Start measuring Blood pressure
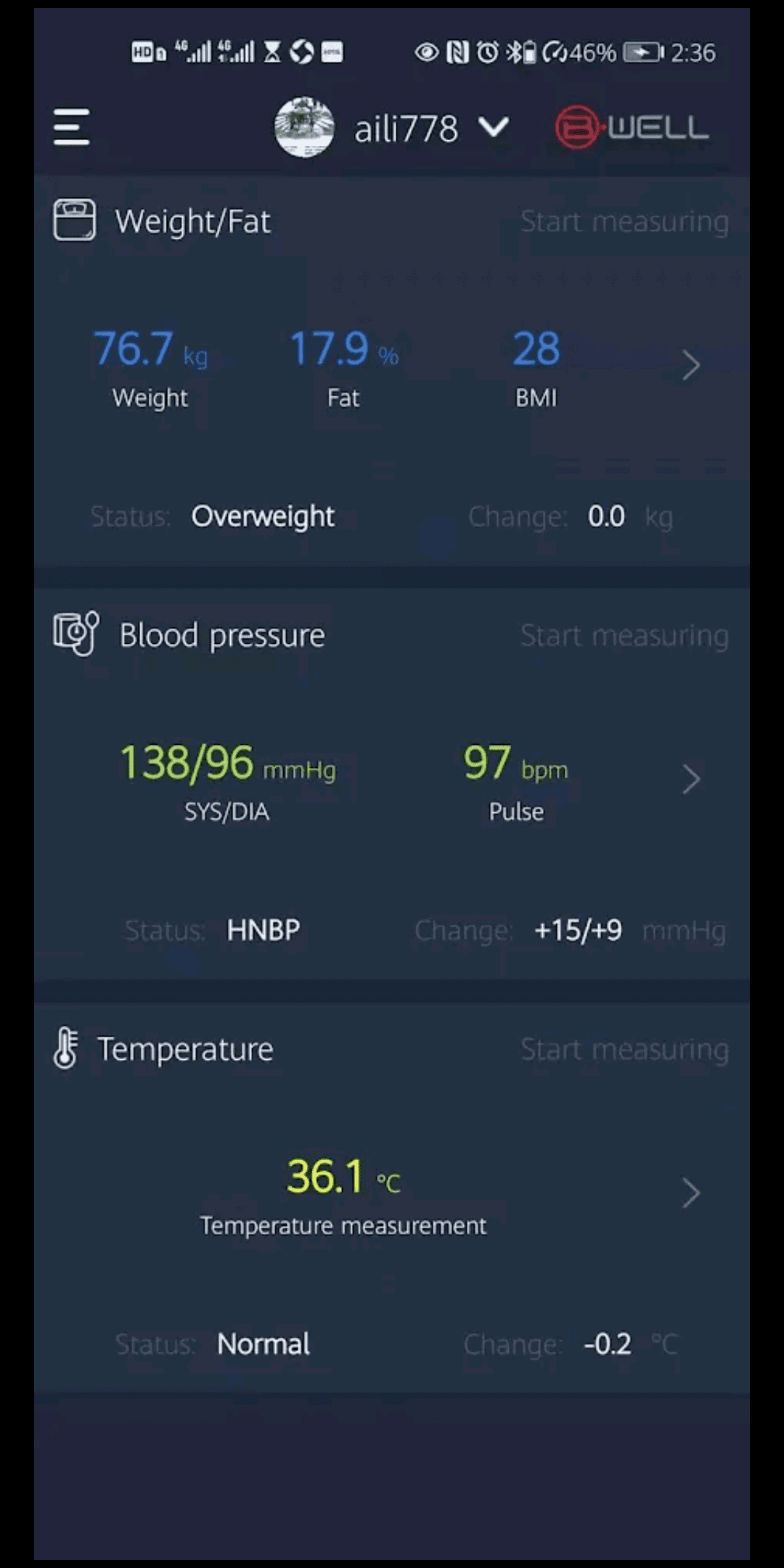This screenshot has height=1568, width=784. tap(624, 635)
